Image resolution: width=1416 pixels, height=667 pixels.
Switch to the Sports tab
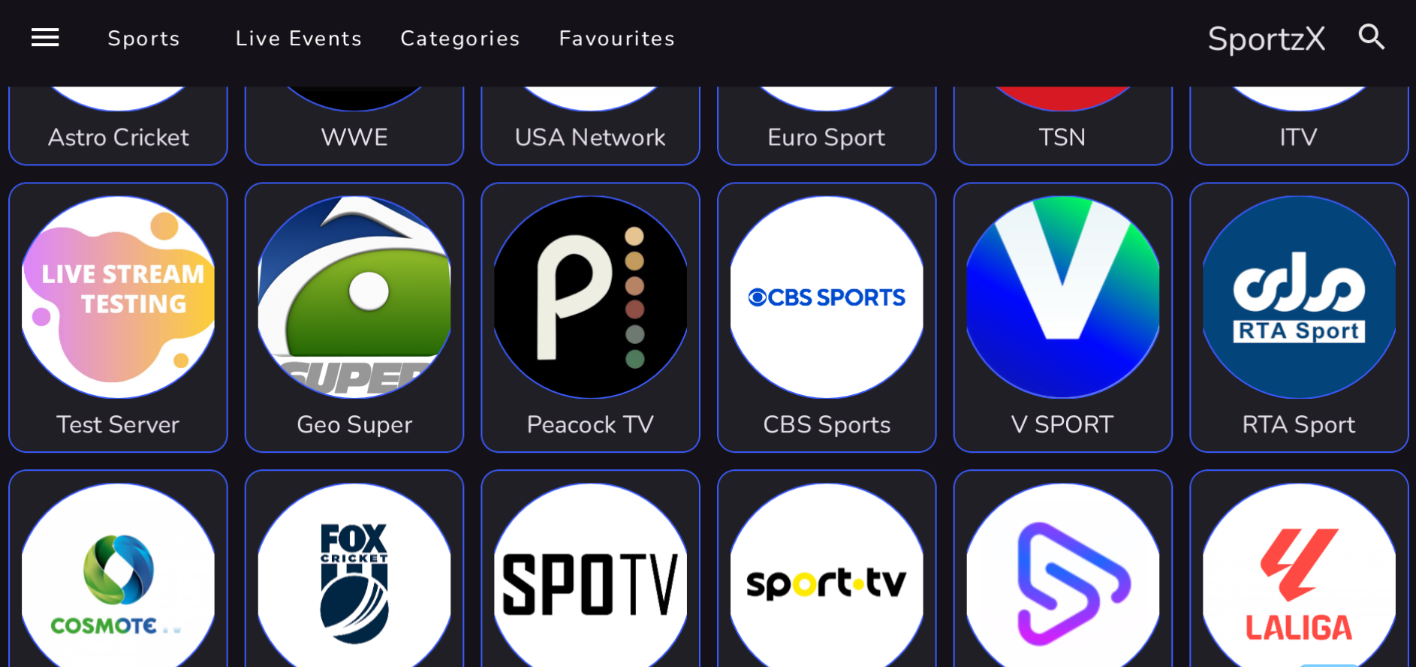(144, 39)
